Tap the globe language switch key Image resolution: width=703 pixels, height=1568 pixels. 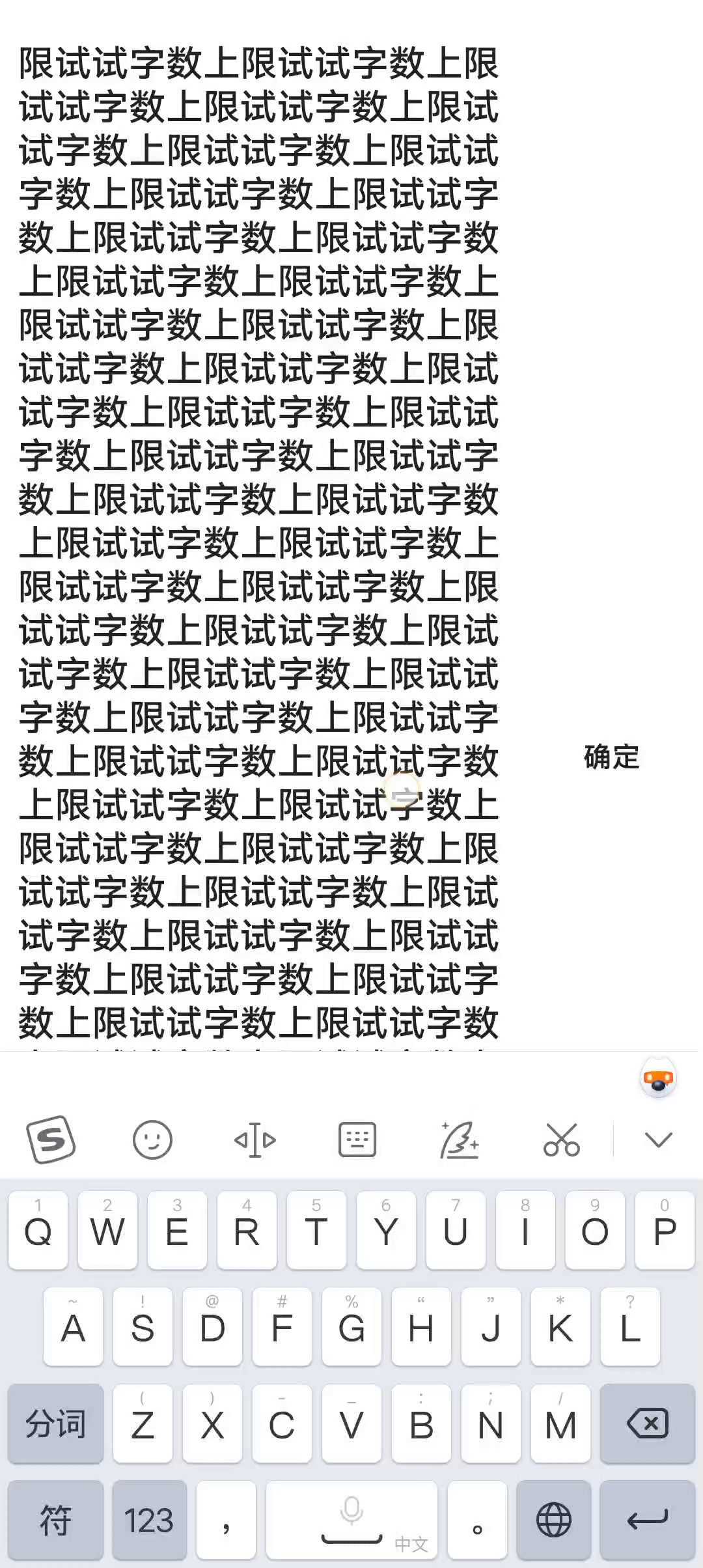[553, 1520]
